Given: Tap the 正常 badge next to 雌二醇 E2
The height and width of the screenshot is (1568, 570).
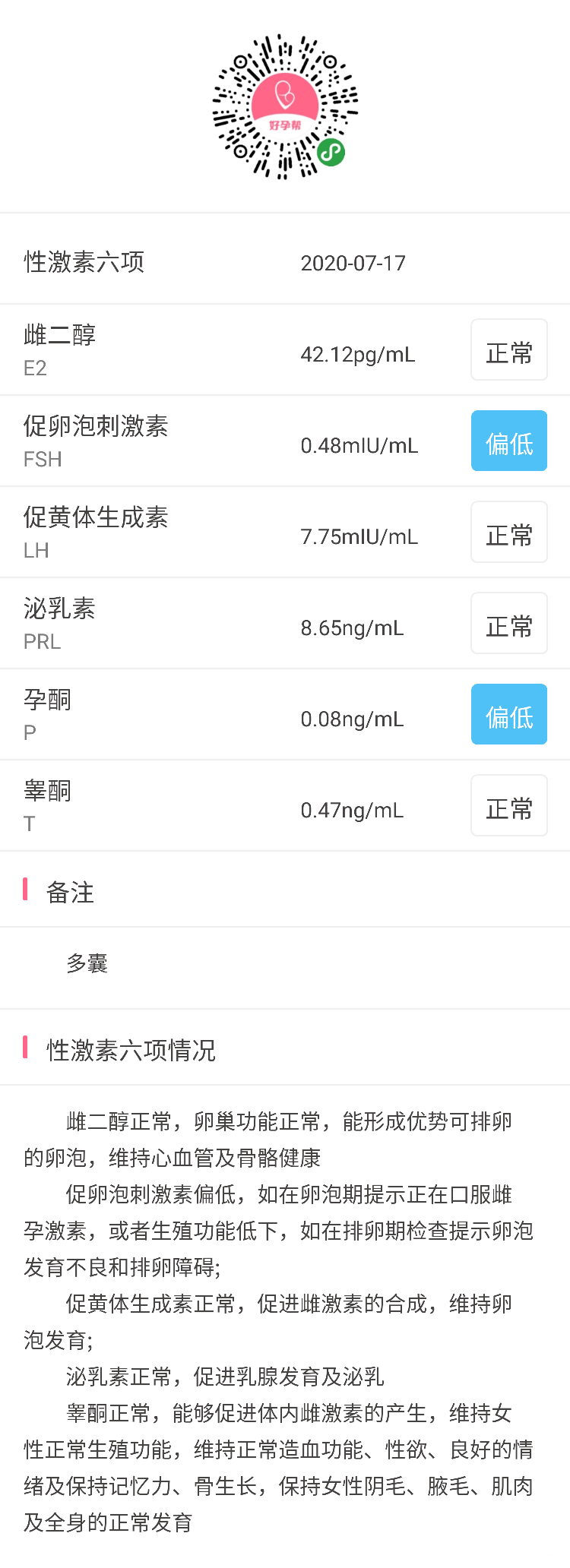Looking at the screenshot, I should tap(508, 349).
